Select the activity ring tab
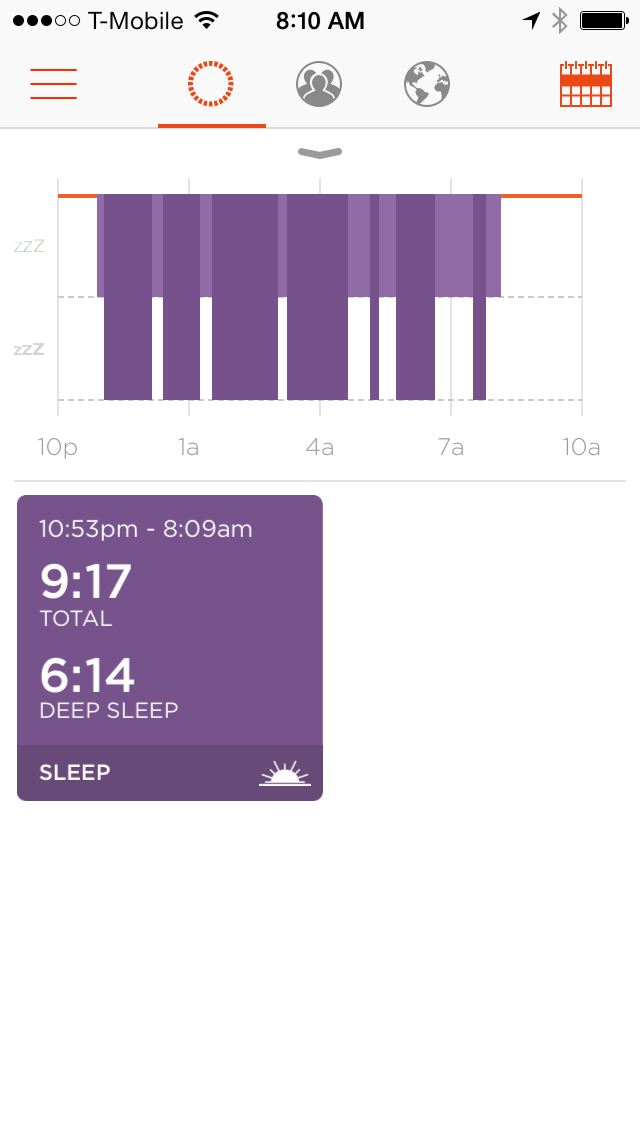640x1136 pixels. [x=211, y=84]
